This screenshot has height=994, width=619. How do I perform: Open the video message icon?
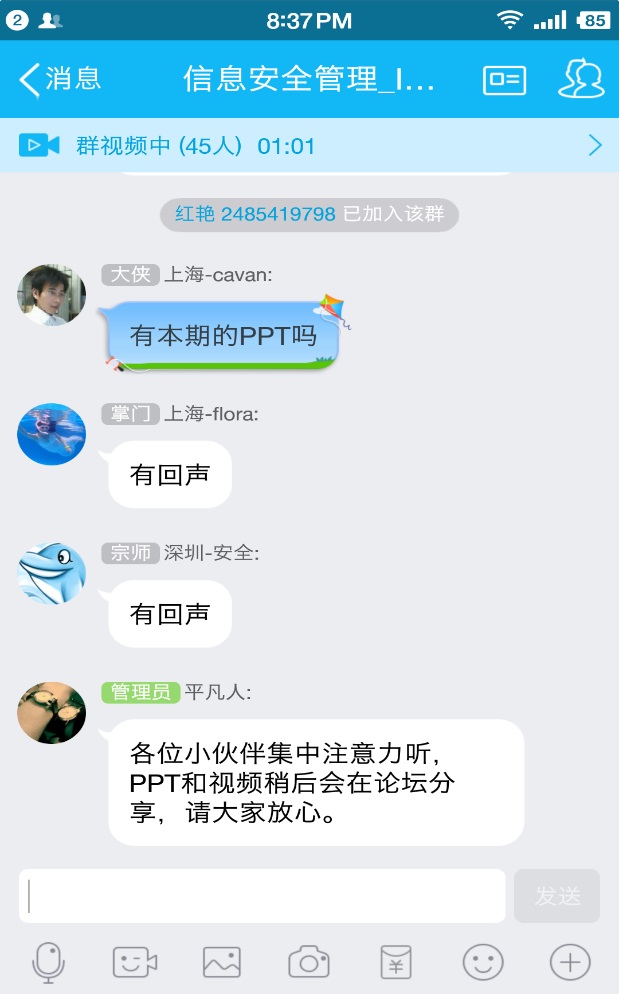coord(135,963)
